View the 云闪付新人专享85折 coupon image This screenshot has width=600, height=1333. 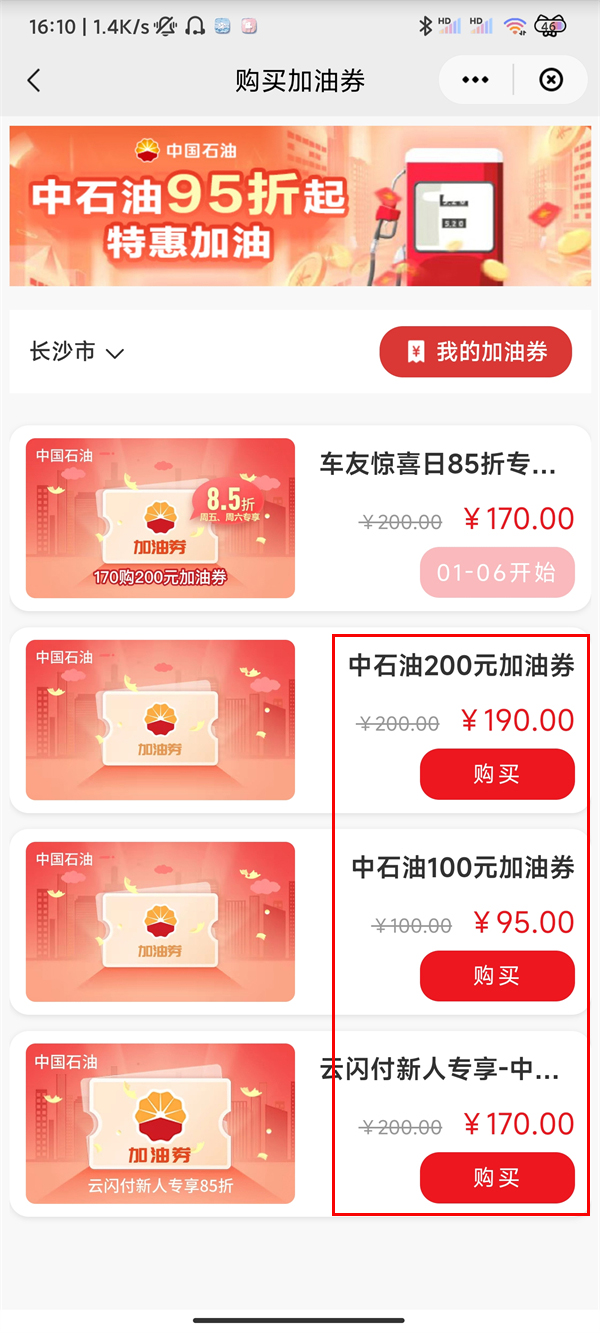[x=160, y=1123]
